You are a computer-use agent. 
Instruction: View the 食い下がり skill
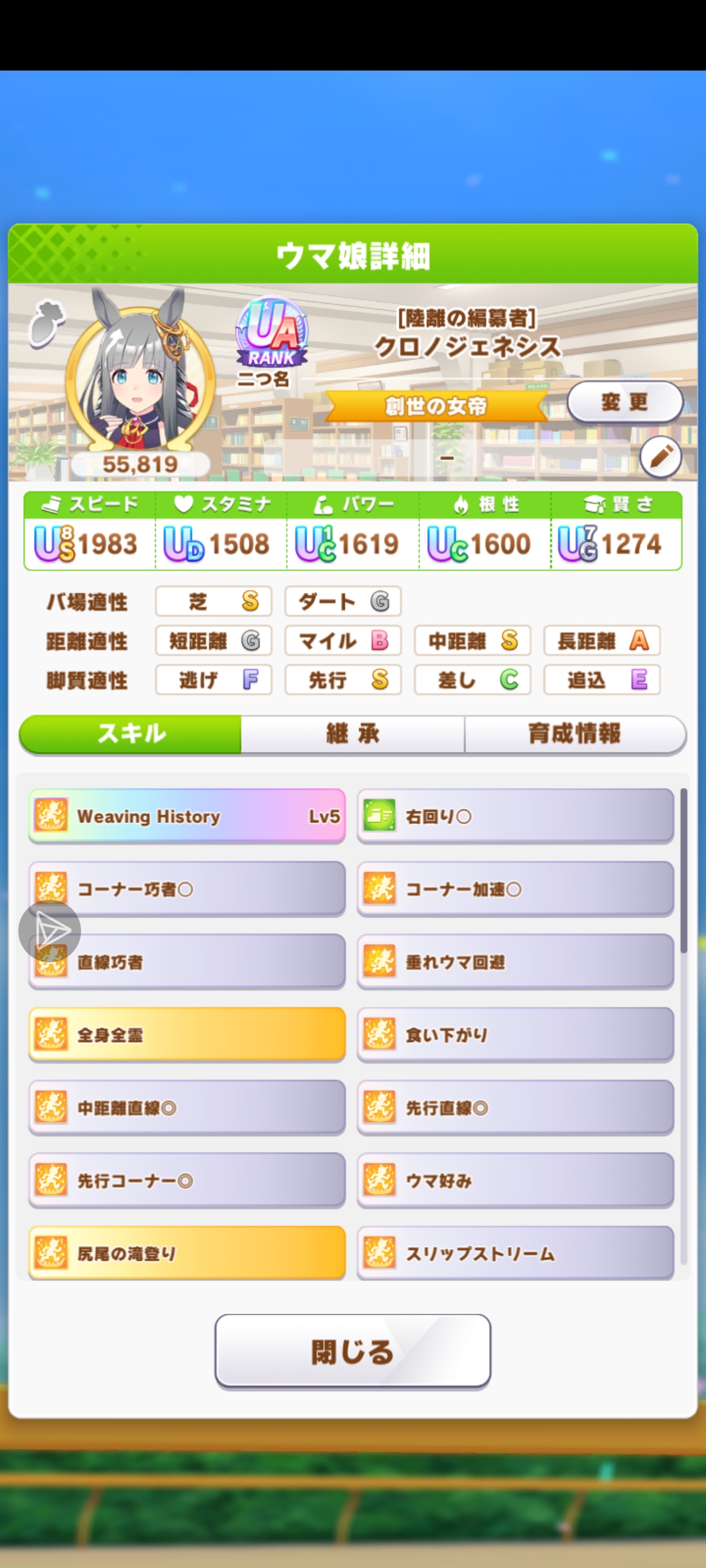point(515,1035)
